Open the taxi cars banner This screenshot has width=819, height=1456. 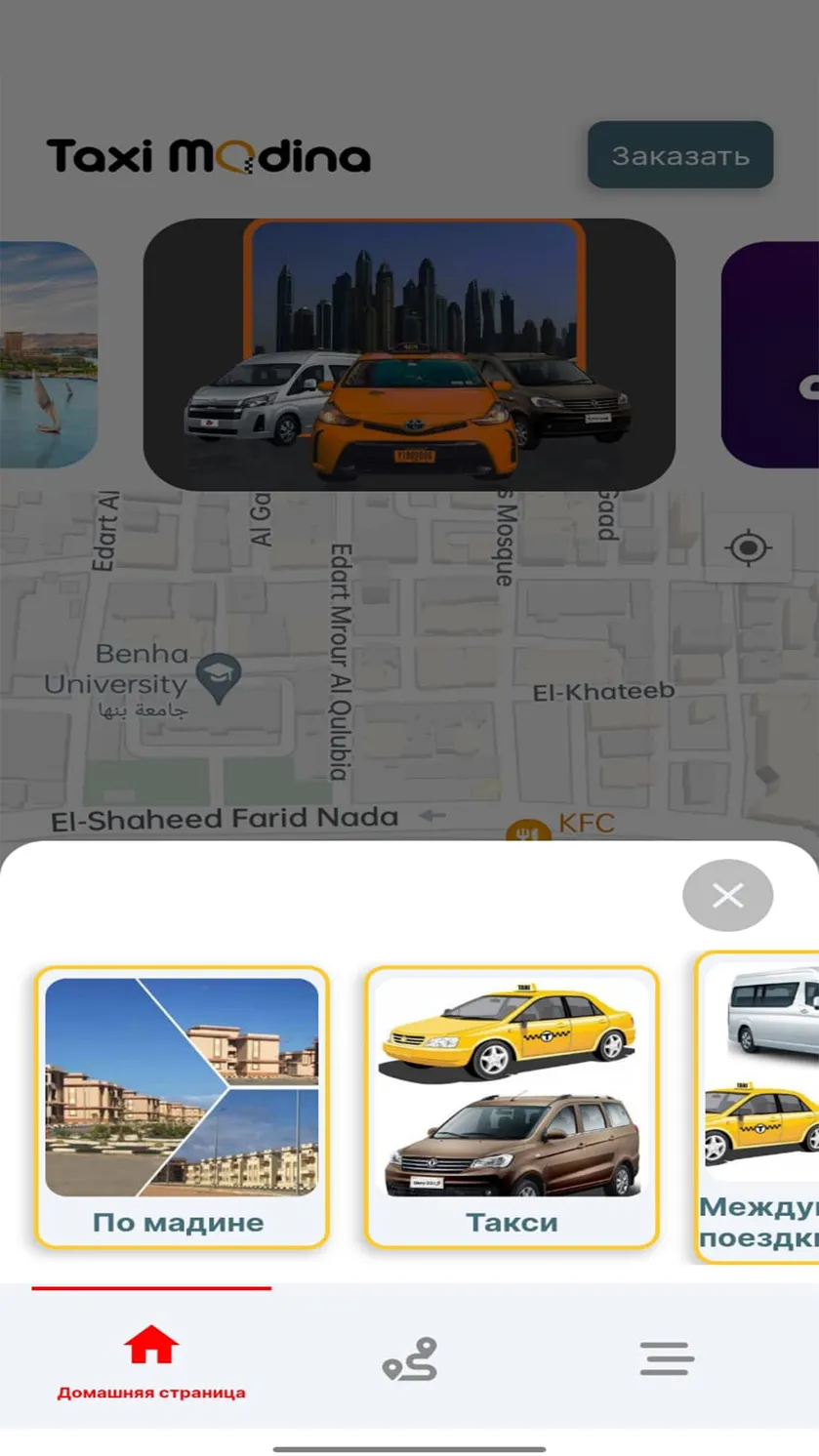[409, 354]
